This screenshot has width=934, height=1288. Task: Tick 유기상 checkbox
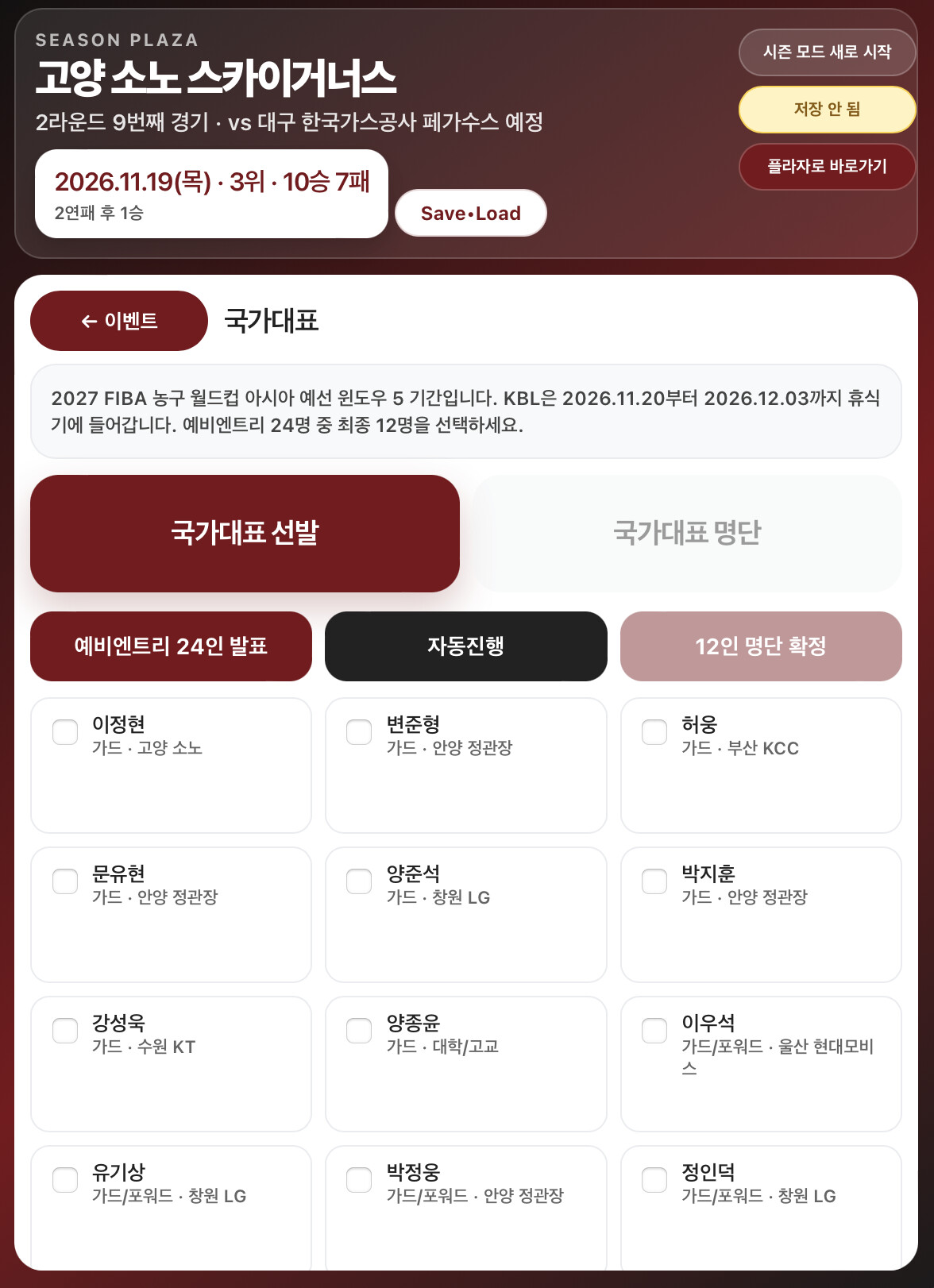point(65,1180)
